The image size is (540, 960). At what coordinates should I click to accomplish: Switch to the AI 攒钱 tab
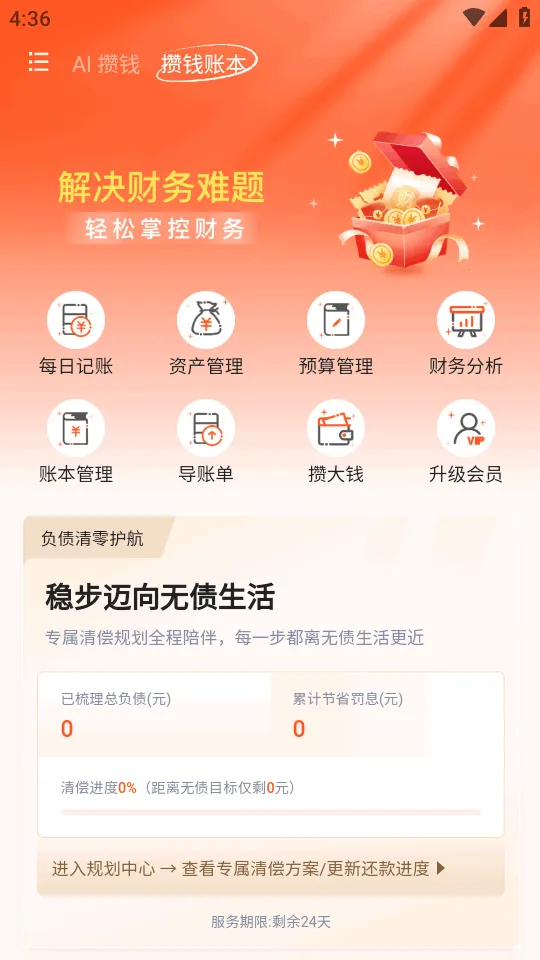[106, 64]
